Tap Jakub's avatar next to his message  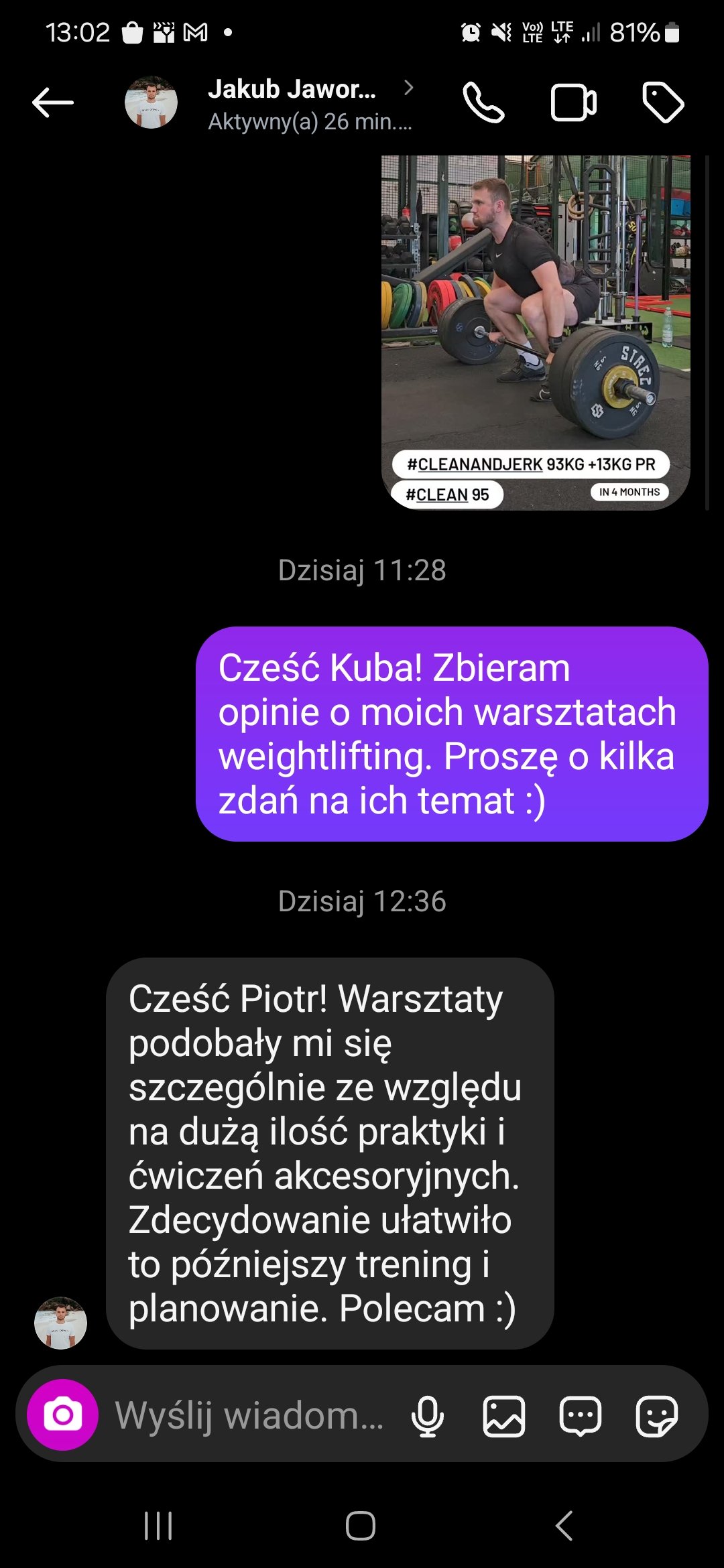click(x=60, y=1323)
